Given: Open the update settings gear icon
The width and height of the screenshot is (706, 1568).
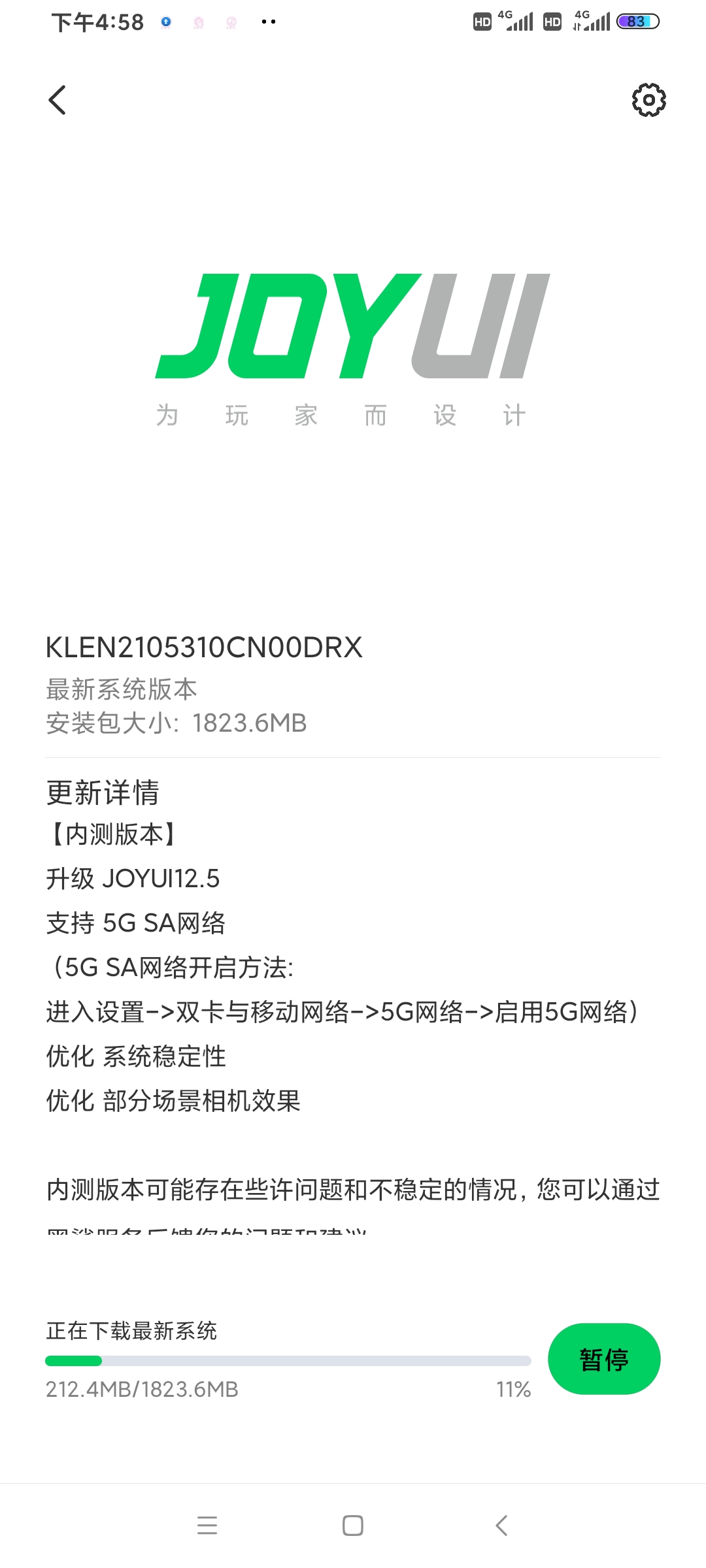Looking at the screenshot, I should 648,100.
